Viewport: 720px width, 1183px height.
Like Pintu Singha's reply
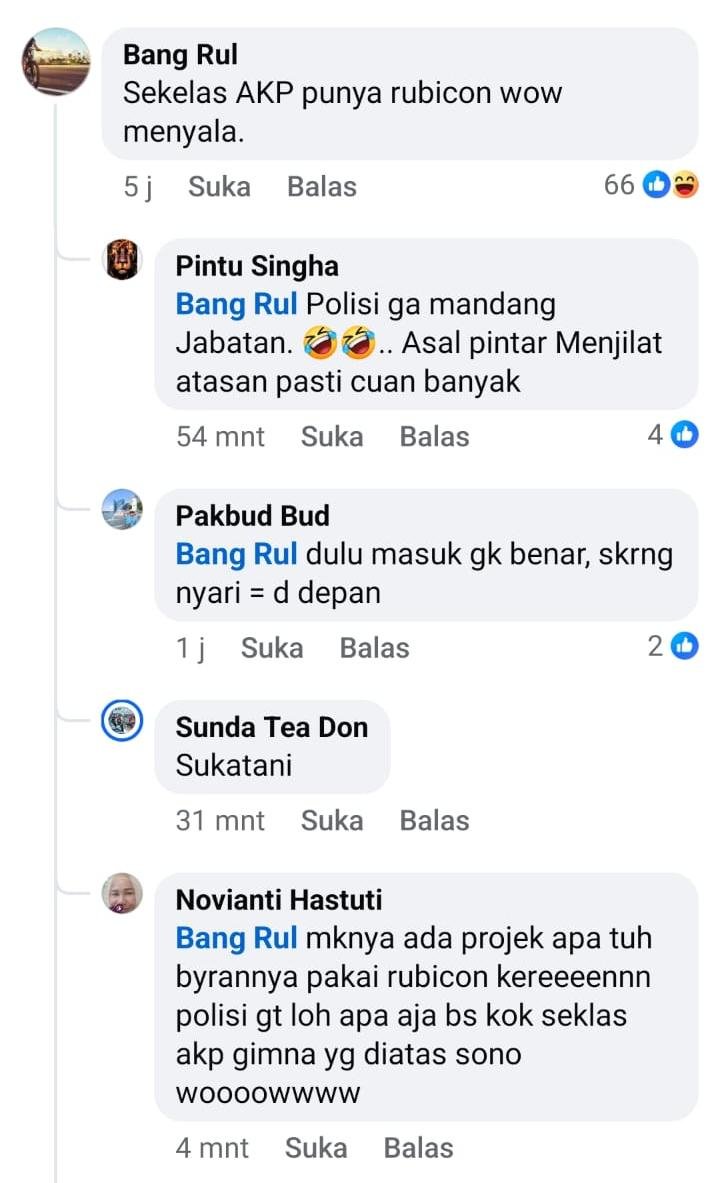click(331, 436)
